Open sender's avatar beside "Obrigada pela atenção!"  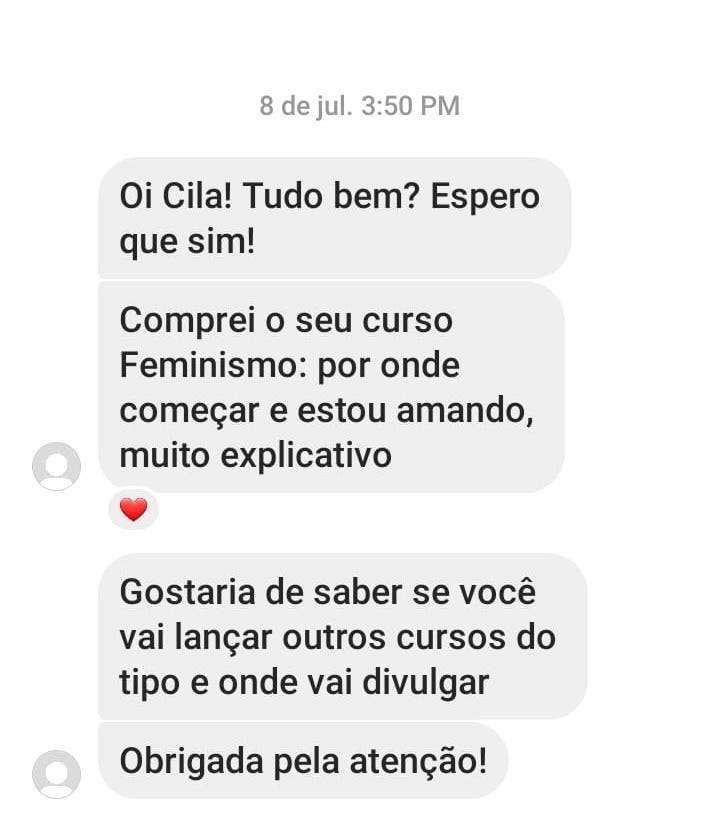(56, 773)
